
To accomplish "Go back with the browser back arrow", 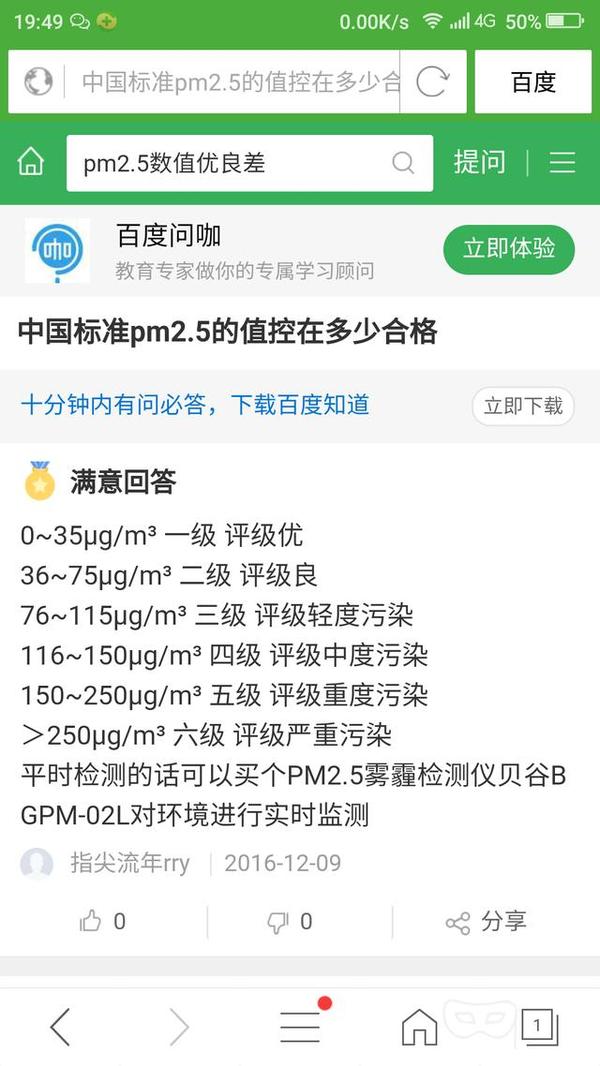I will coord(60,1026).
